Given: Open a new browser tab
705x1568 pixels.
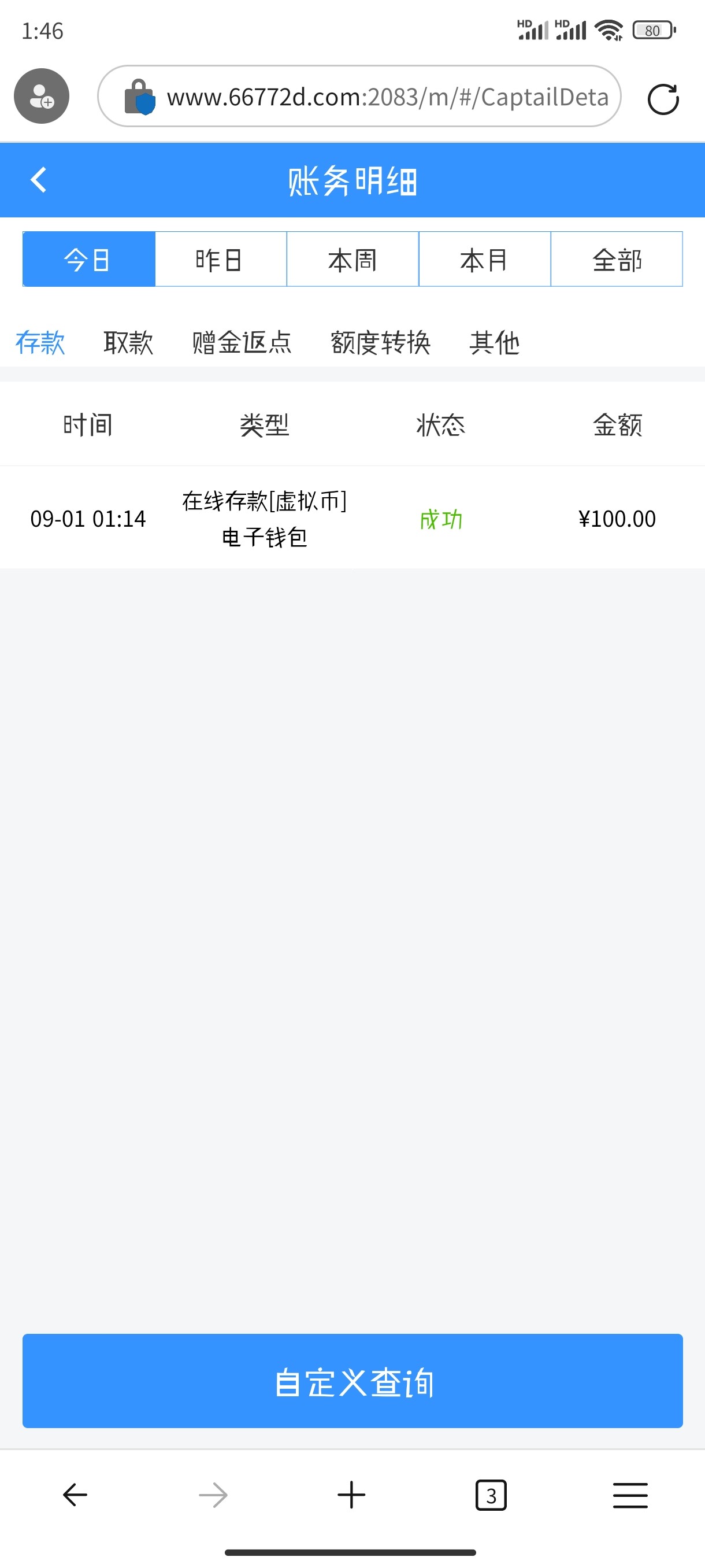Looking at the screenshot, I should point(351,1495).
